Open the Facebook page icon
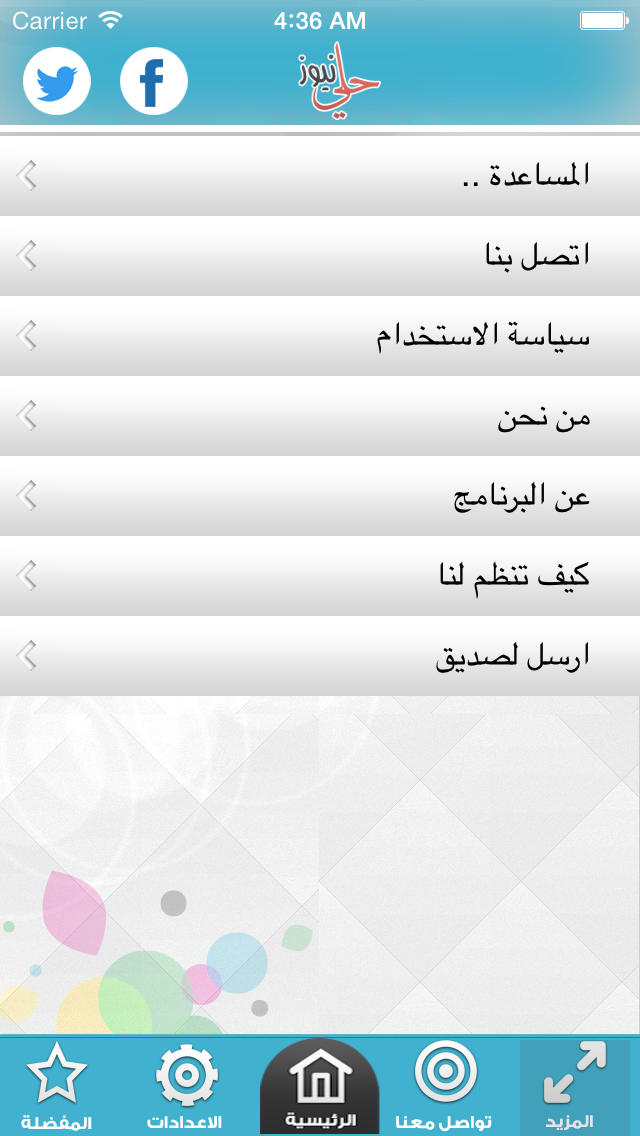Screen dimensions: 640x1136 tap(154, 80)
